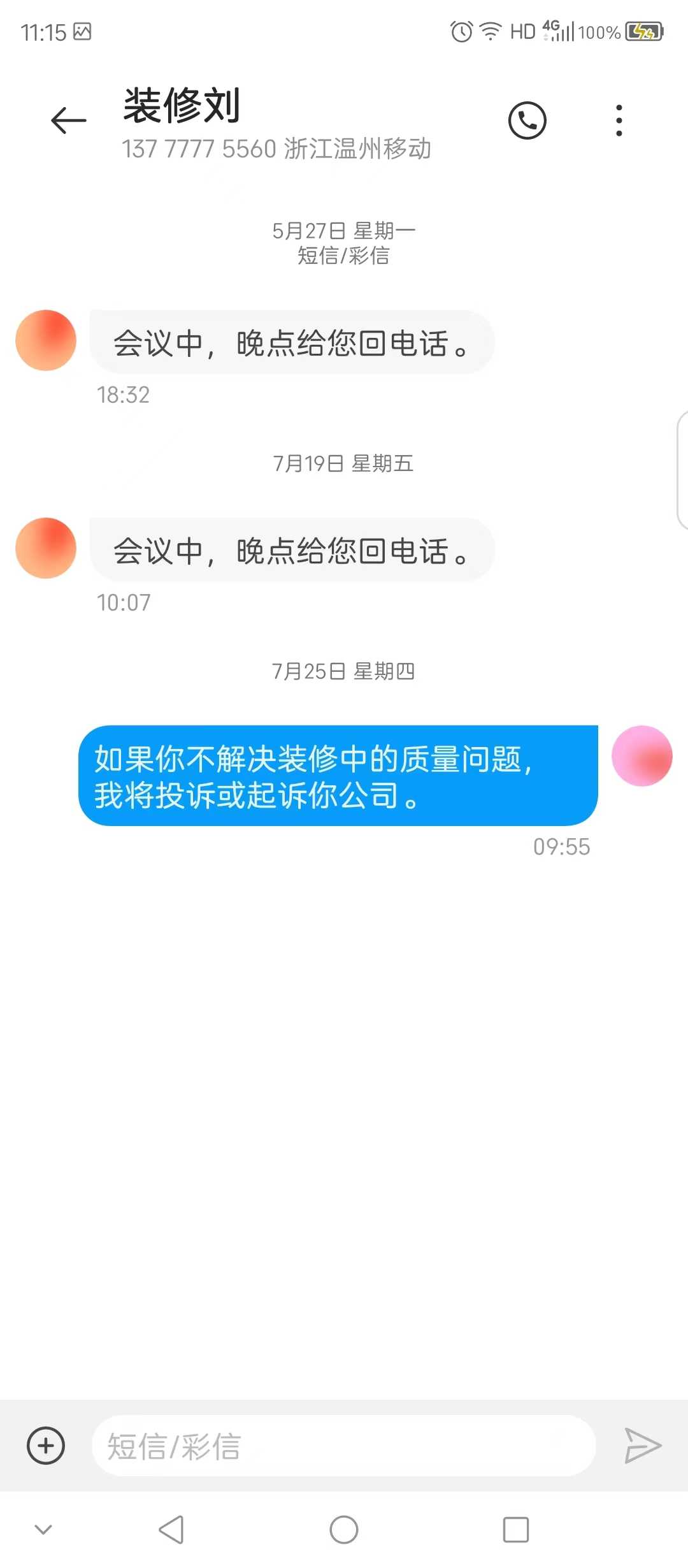Go back to the message list
Image resolution: width=688 pixels, height=1568 pixels.
[x=68, y=120]
